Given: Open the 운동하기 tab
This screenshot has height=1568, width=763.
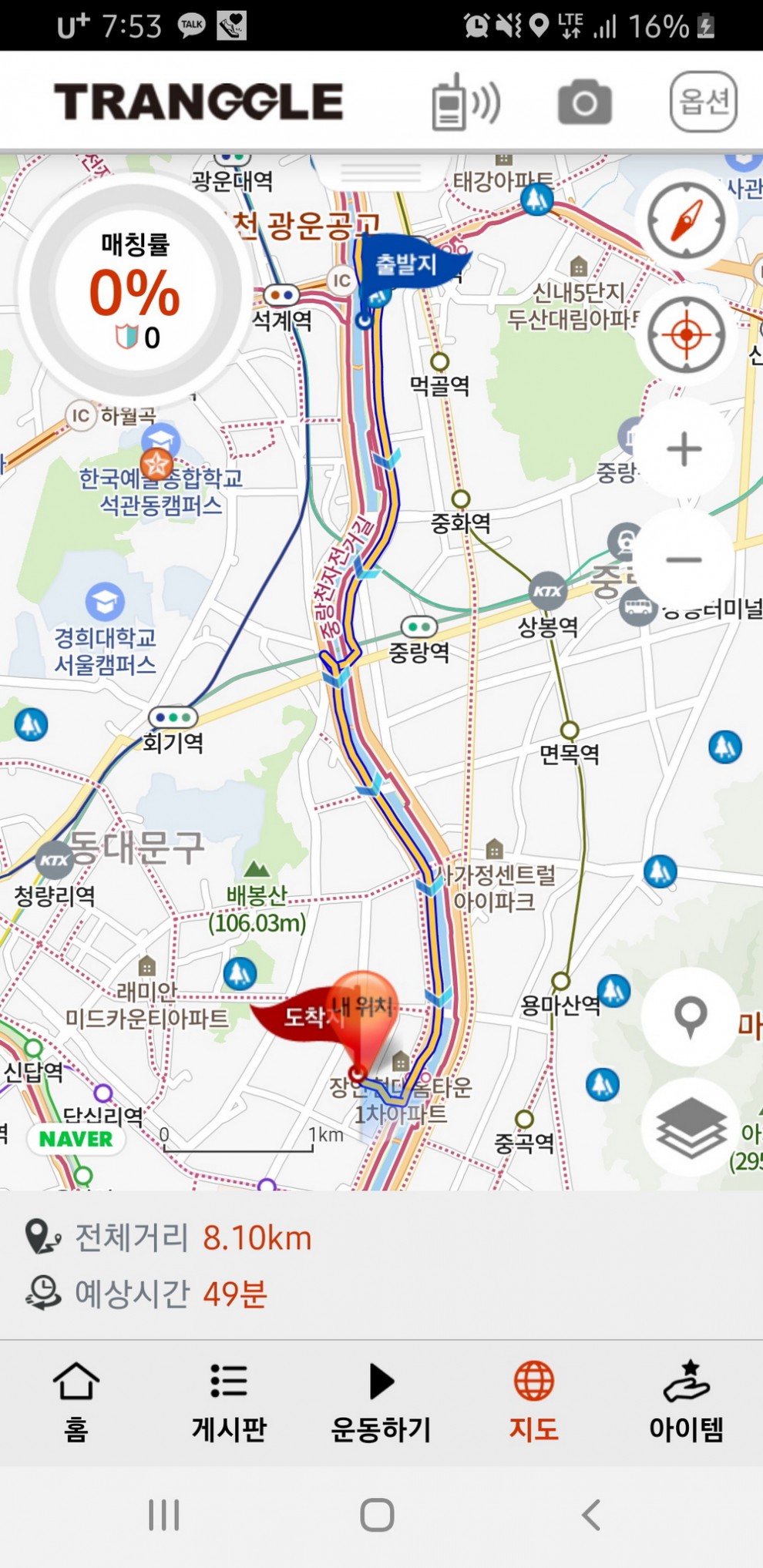Looking at the screenshot, I should tap(381, 1402).
